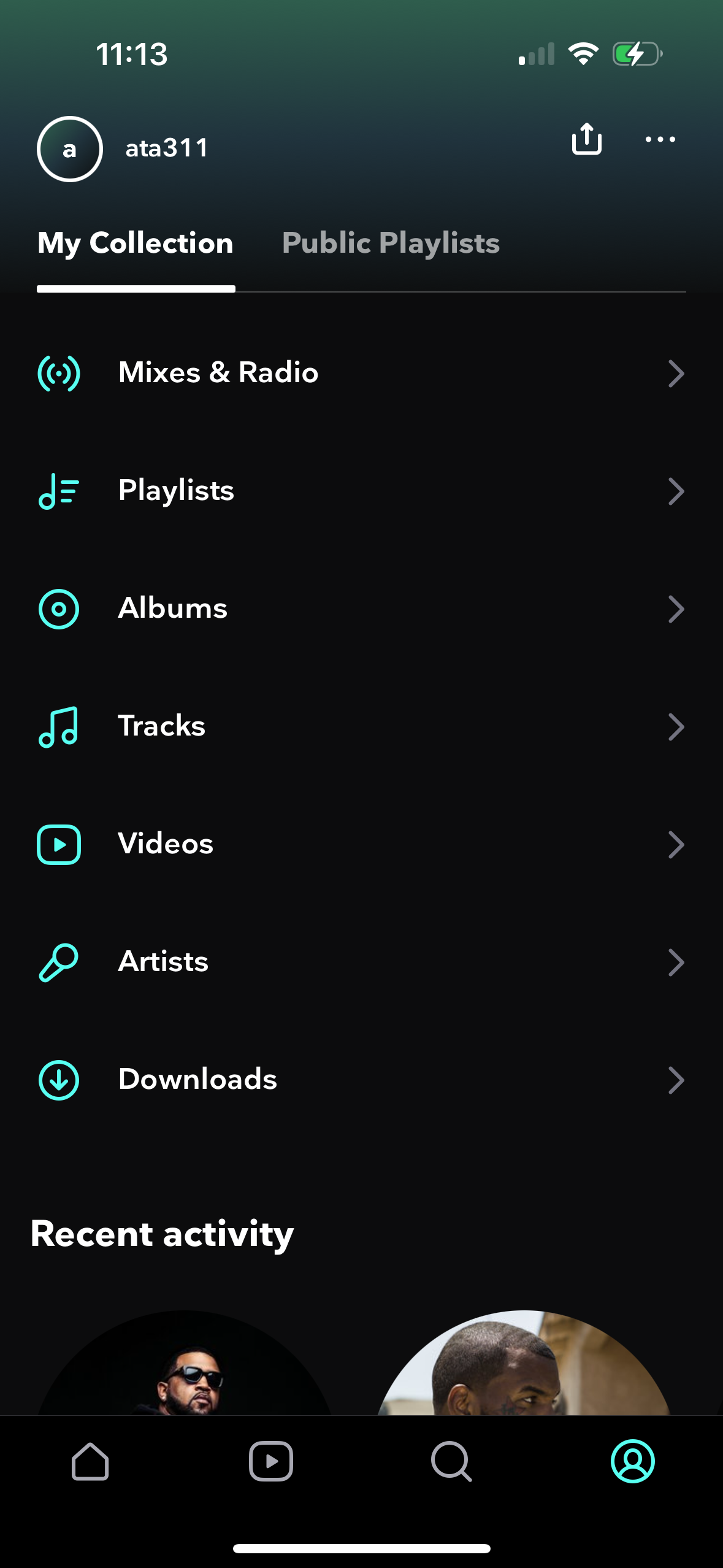
Task: Tap the Albums disc icon
Action: click(58, 609)
